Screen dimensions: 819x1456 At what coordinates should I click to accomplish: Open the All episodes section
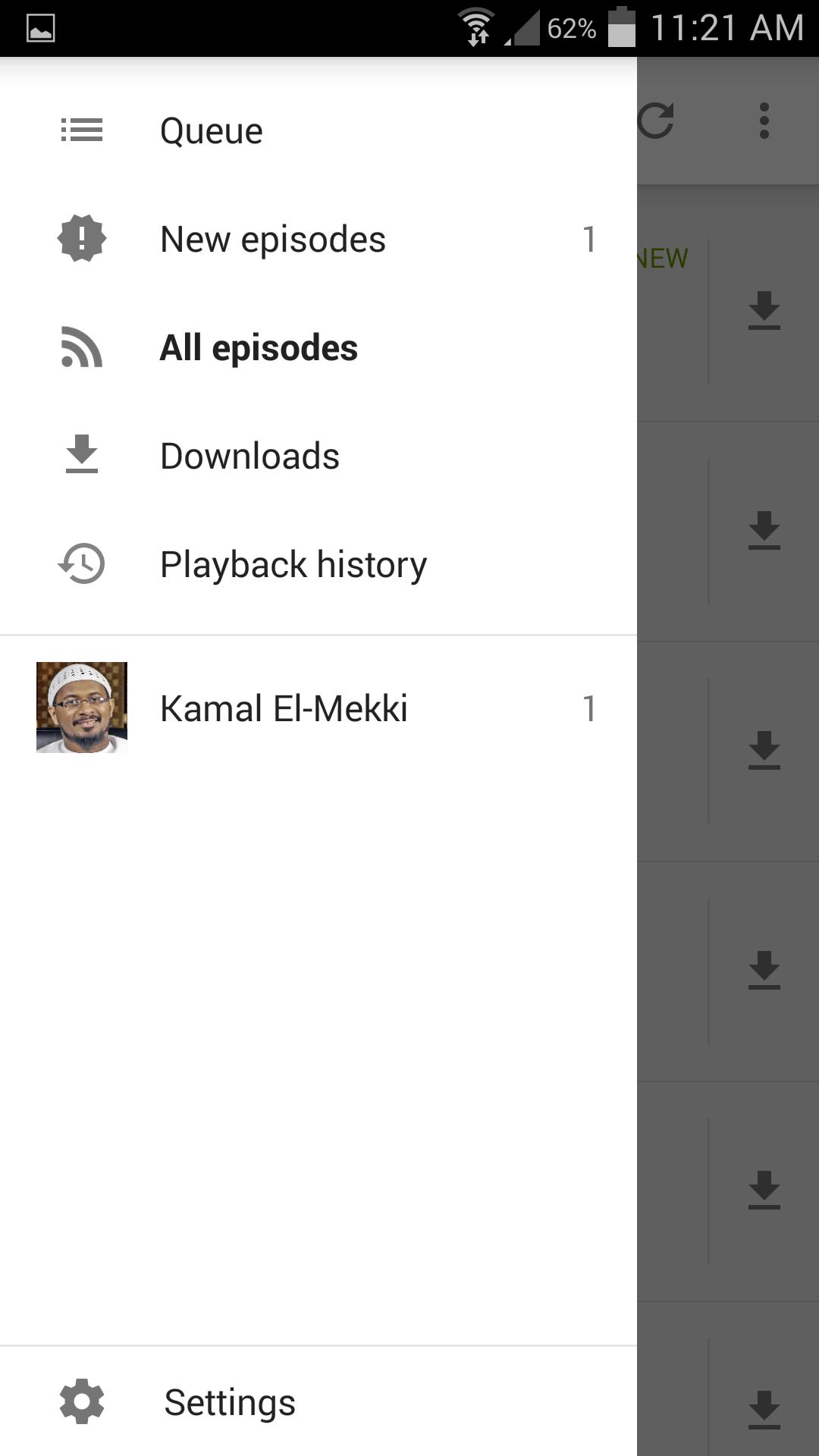pyautogui.click(x=257, y=347)
